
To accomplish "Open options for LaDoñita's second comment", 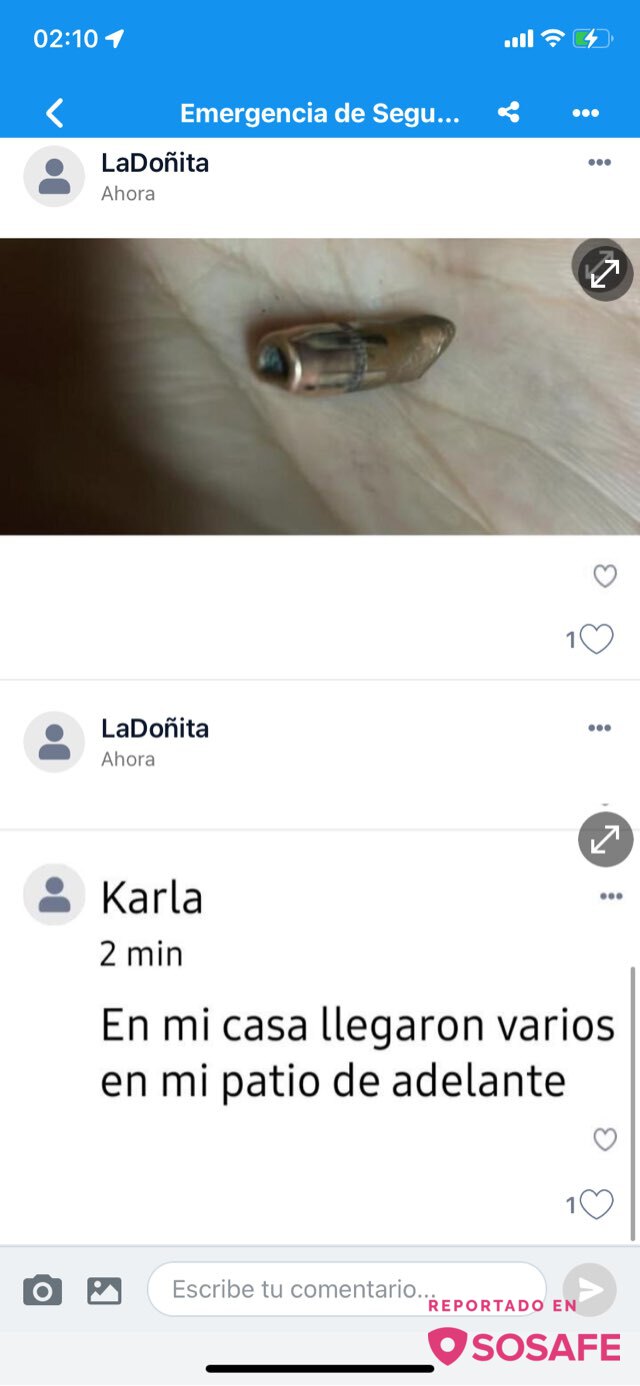I will (599, 728).
